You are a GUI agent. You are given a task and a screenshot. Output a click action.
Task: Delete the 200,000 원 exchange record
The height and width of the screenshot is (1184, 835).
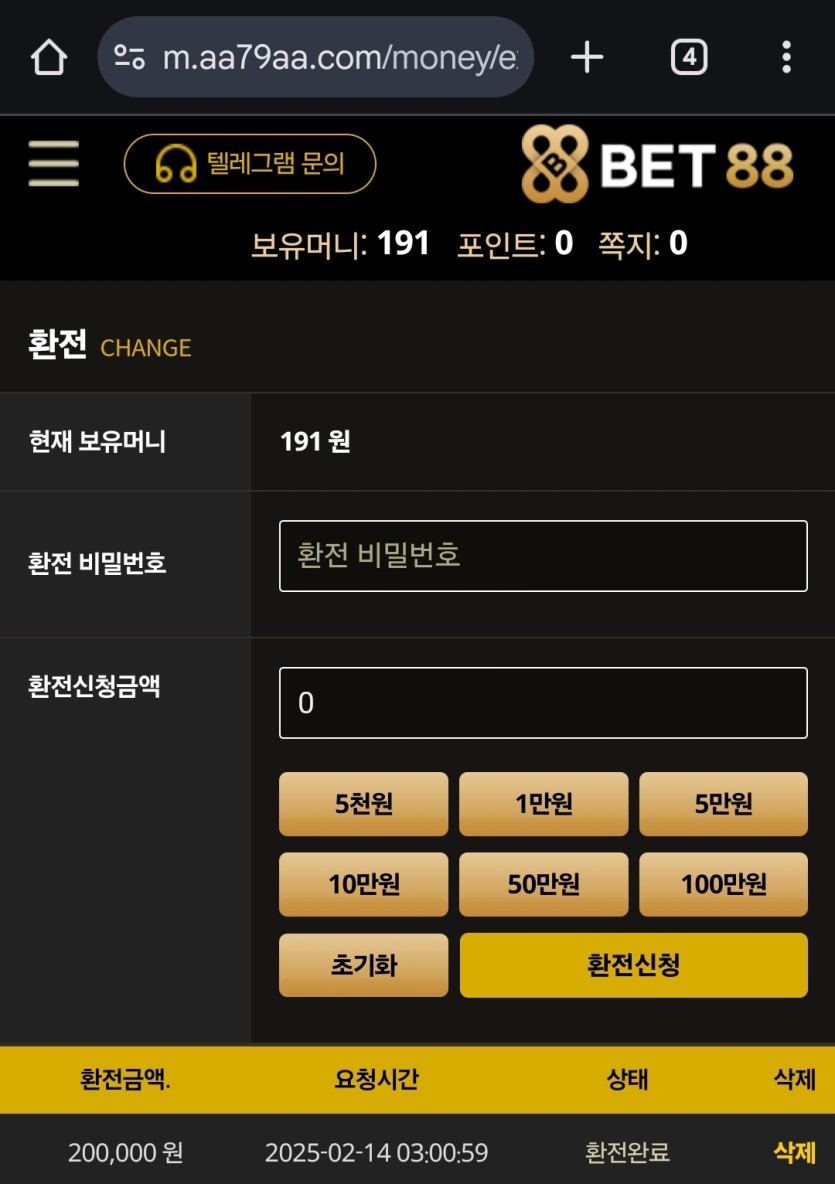click(x=794, y=1152)
